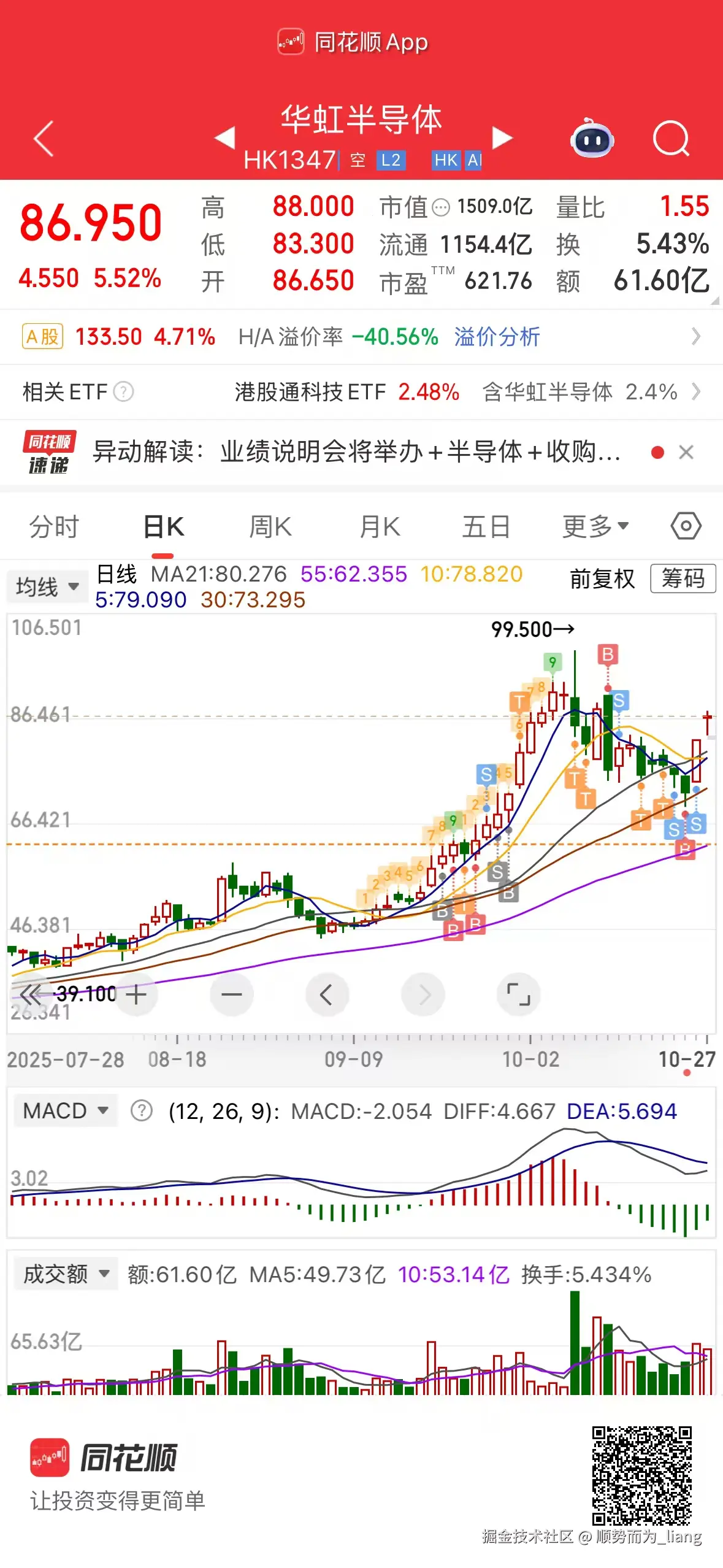Select the 月K monthly chart tab
This screenshot has width=723, height=1568.
[x=379, y=526]
